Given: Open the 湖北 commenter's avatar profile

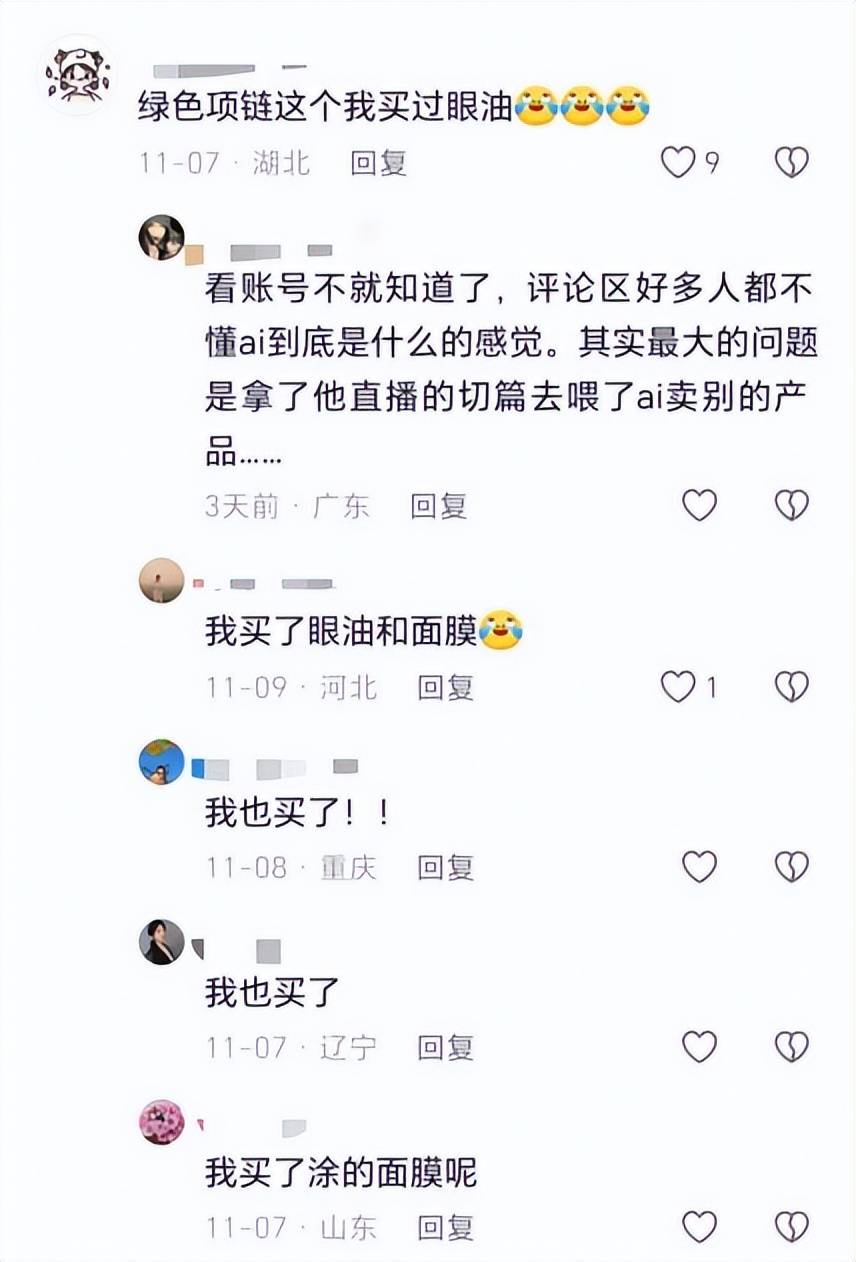Looking at the screenshot, I should click(78, 75).
